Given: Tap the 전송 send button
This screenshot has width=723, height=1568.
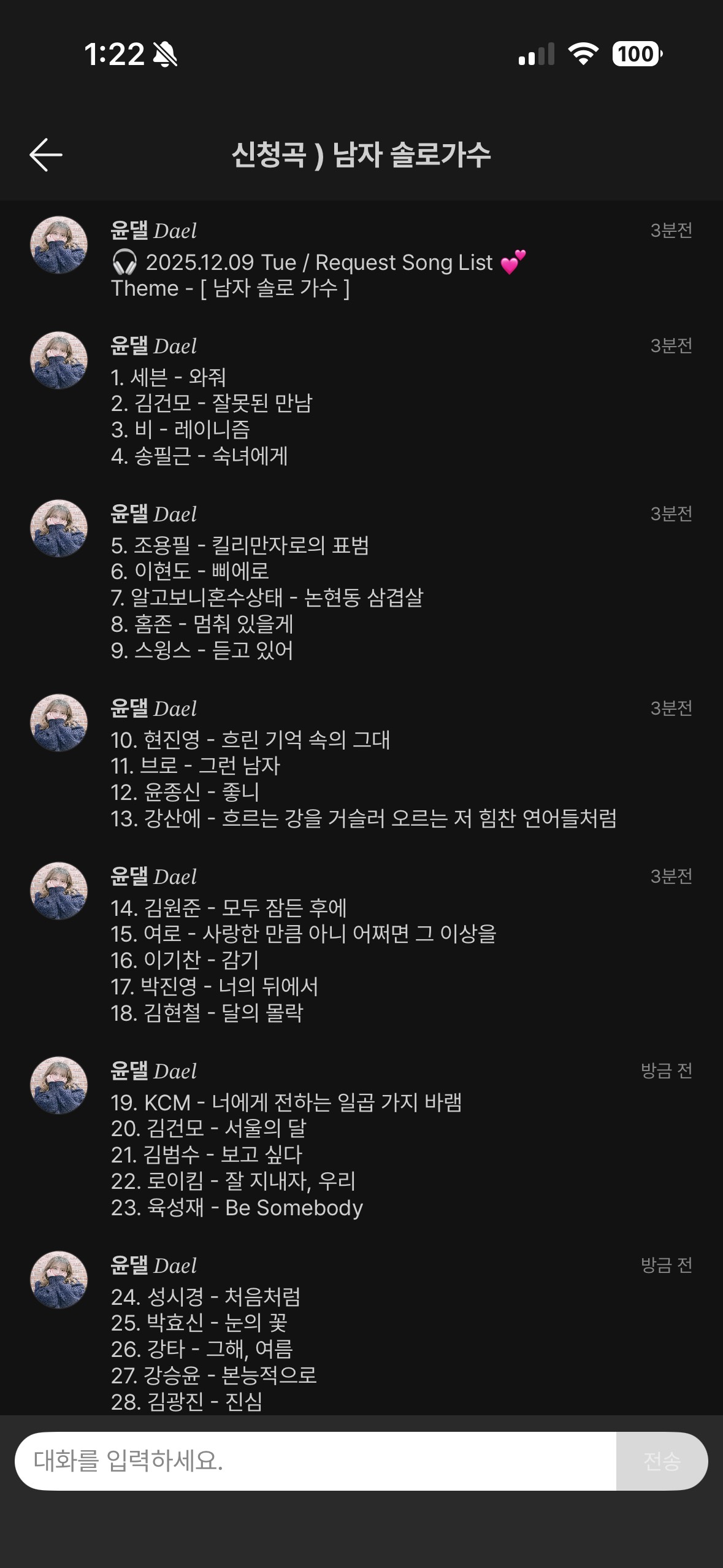Looking at the screenshot, I should (x=662, y=1461).
